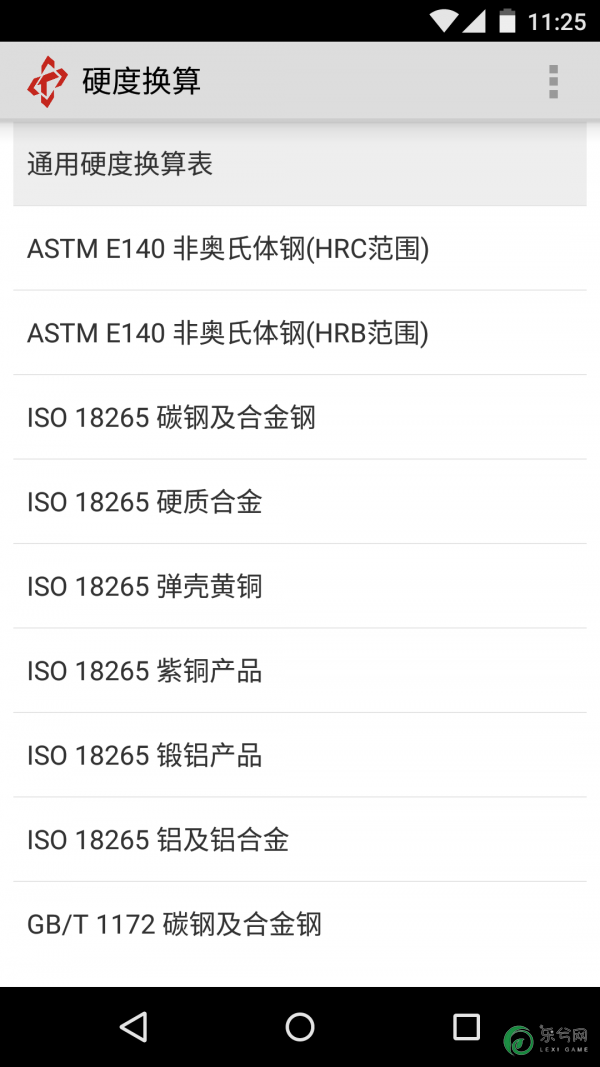Viewport: 600px width, 1067px height.
Task: Select ISO 18265 弹壳黄铜
Action: pos(299,586)
